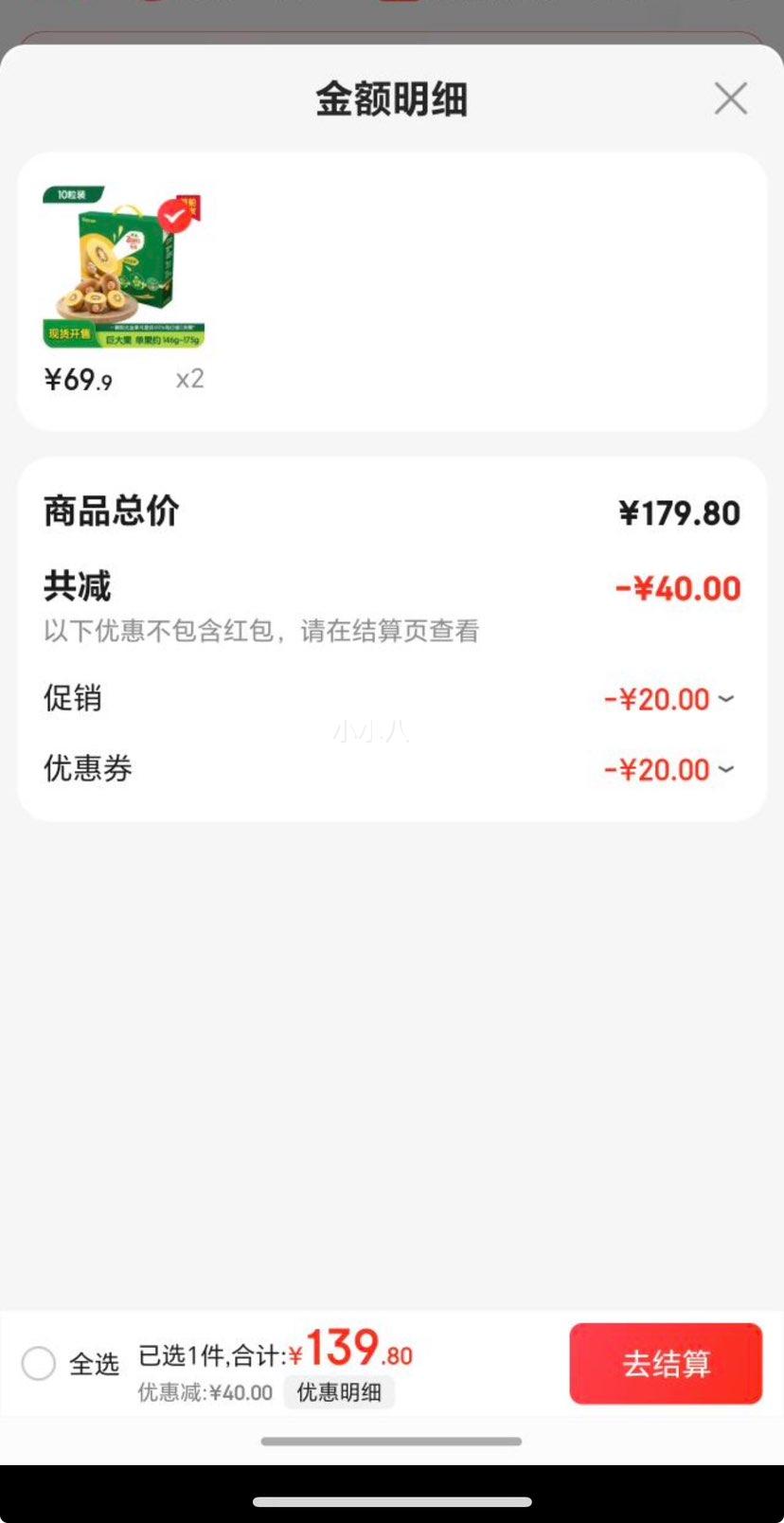Toggle the 全选 select-all checkbox
Viewport: 784px width, 1523px height.
point(39,1364)
